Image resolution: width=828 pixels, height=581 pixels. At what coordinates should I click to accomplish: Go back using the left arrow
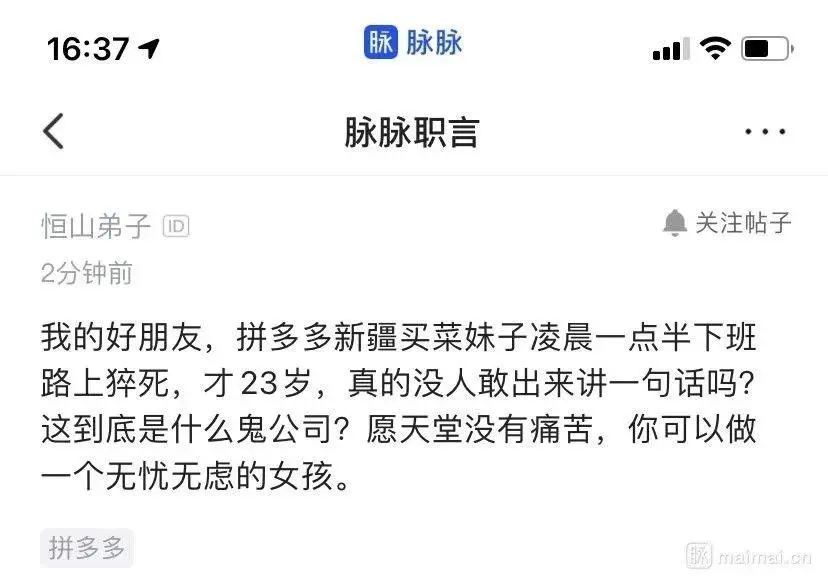(x=53, y=131)
